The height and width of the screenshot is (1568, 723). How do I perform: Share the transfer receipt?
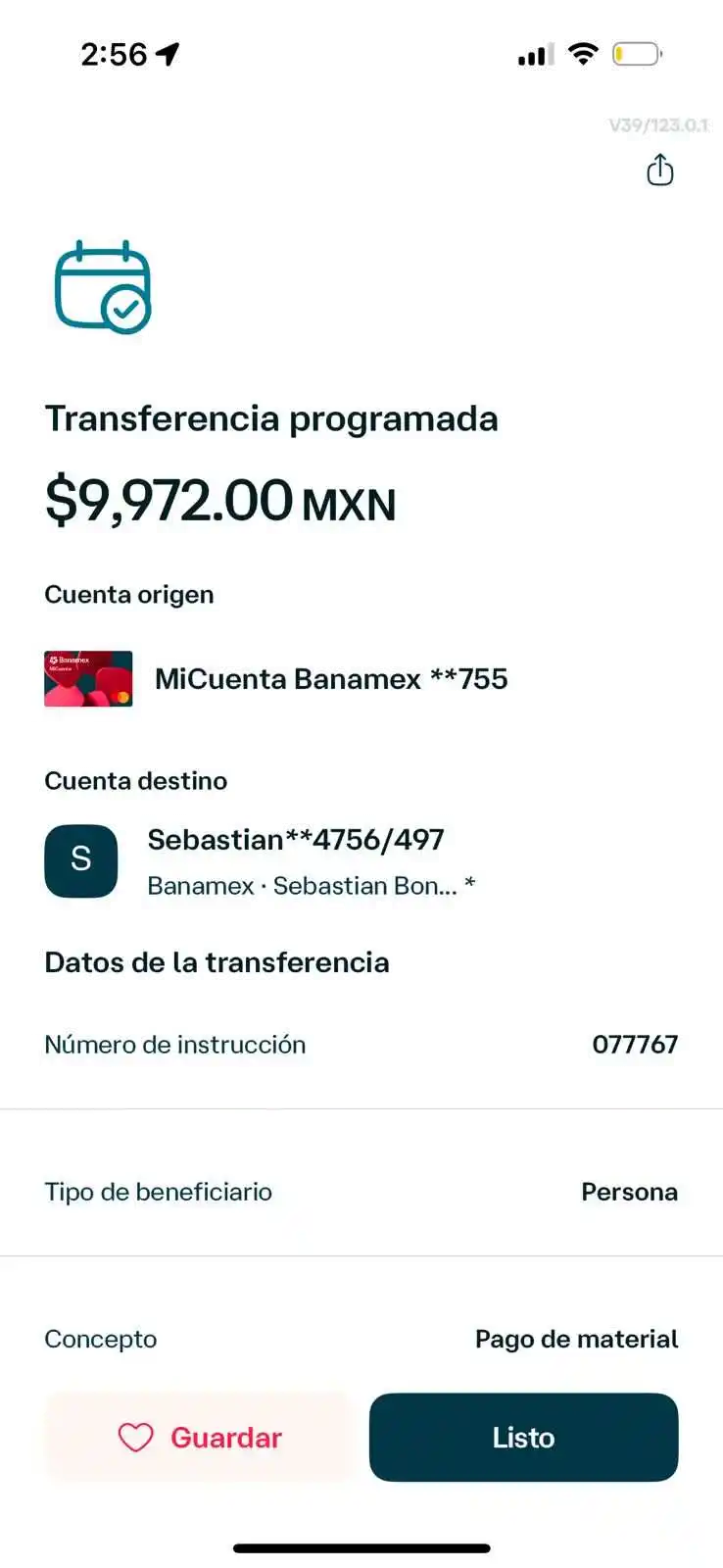coord(660,171)
